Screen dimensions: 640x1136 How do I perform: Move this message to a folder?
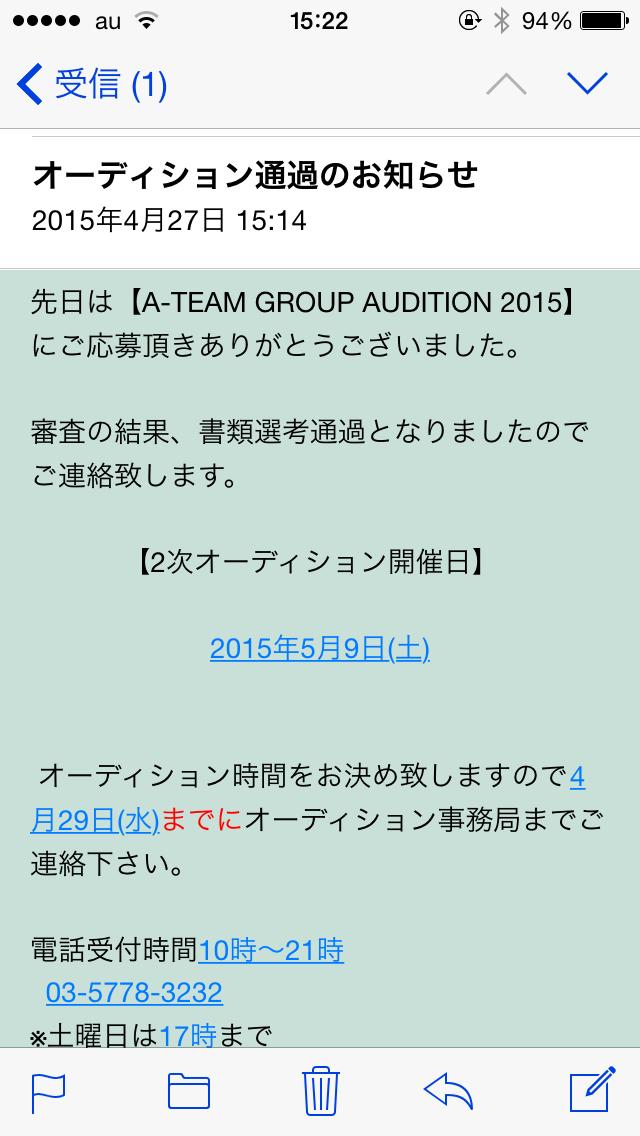click(x=188, y=1090)
